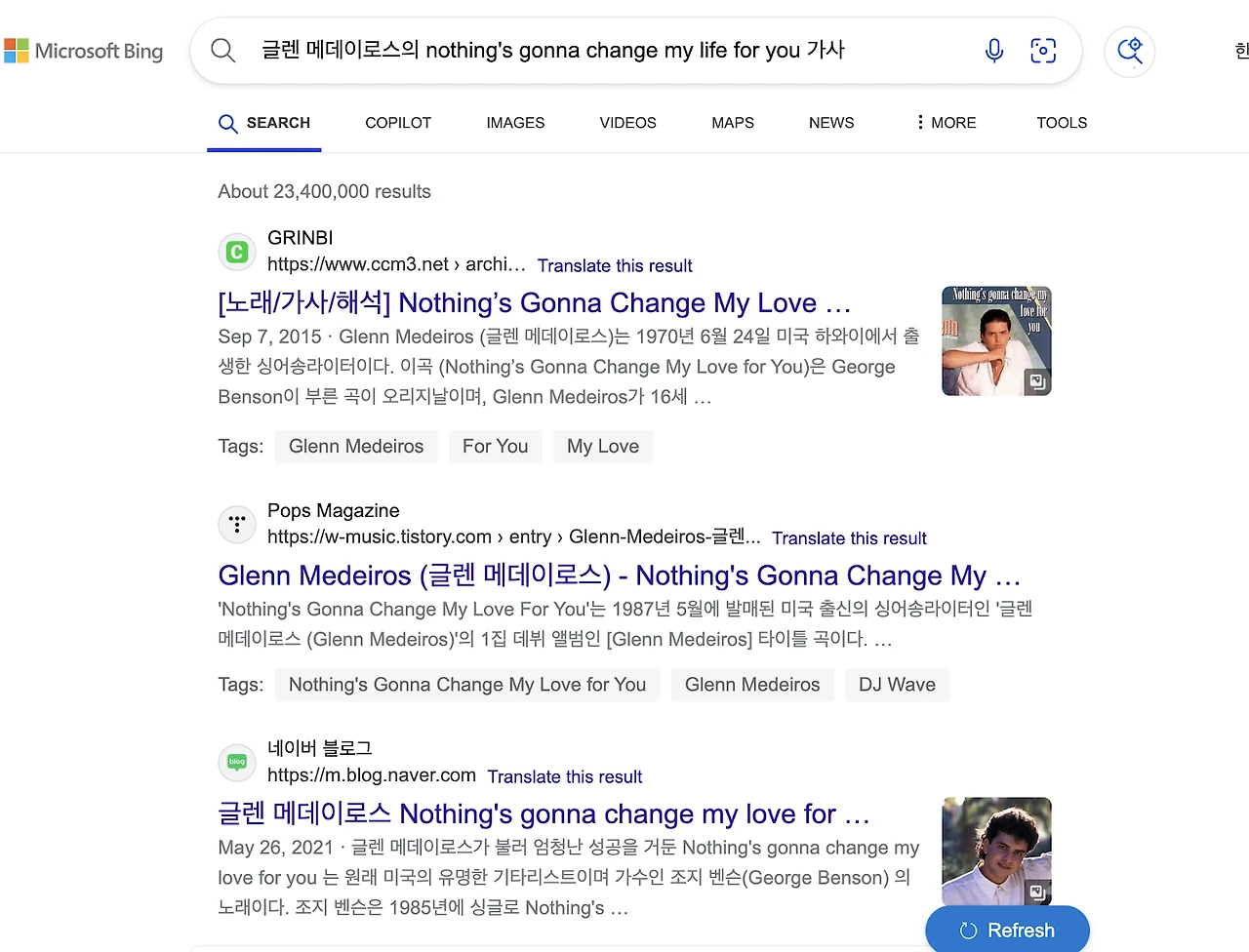Open the Pops Magazine Glenn Medeiros result
The height and width of the screenshot is (952, 1249).
coord(620,575)
